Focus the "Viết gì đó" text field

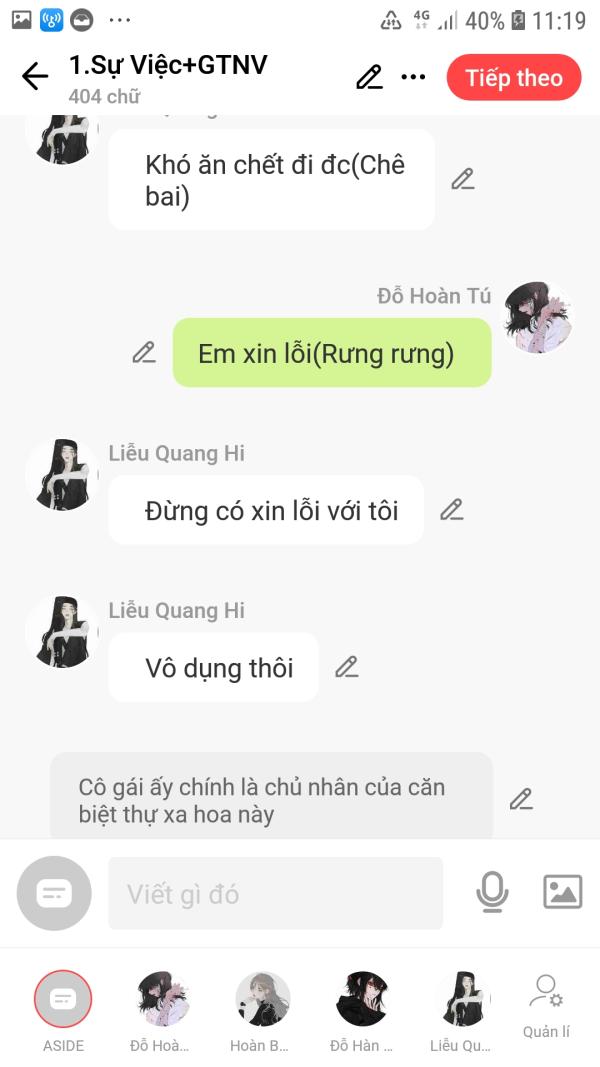point(276,893)
